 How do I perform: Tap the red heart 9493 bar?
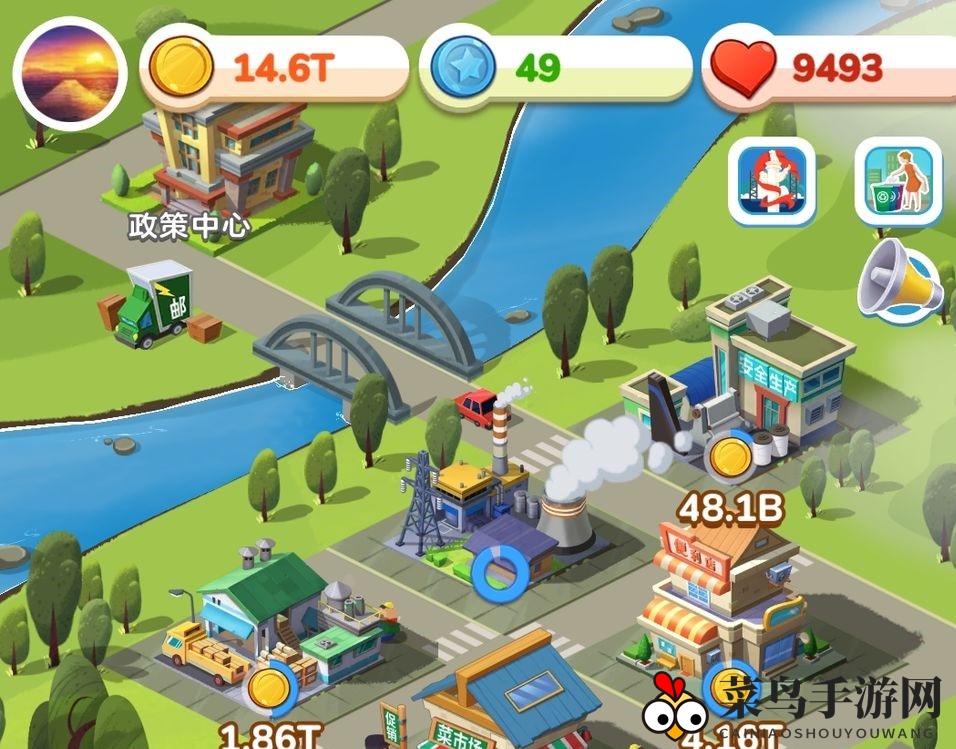pos(825,68)
